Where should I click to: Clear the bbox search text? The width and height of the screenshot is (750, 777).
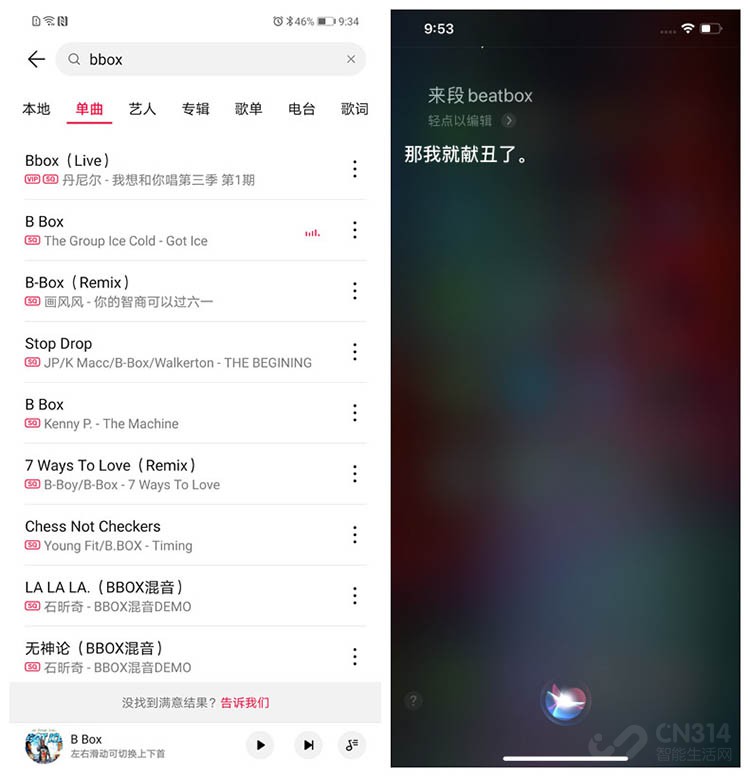(351, 60)
